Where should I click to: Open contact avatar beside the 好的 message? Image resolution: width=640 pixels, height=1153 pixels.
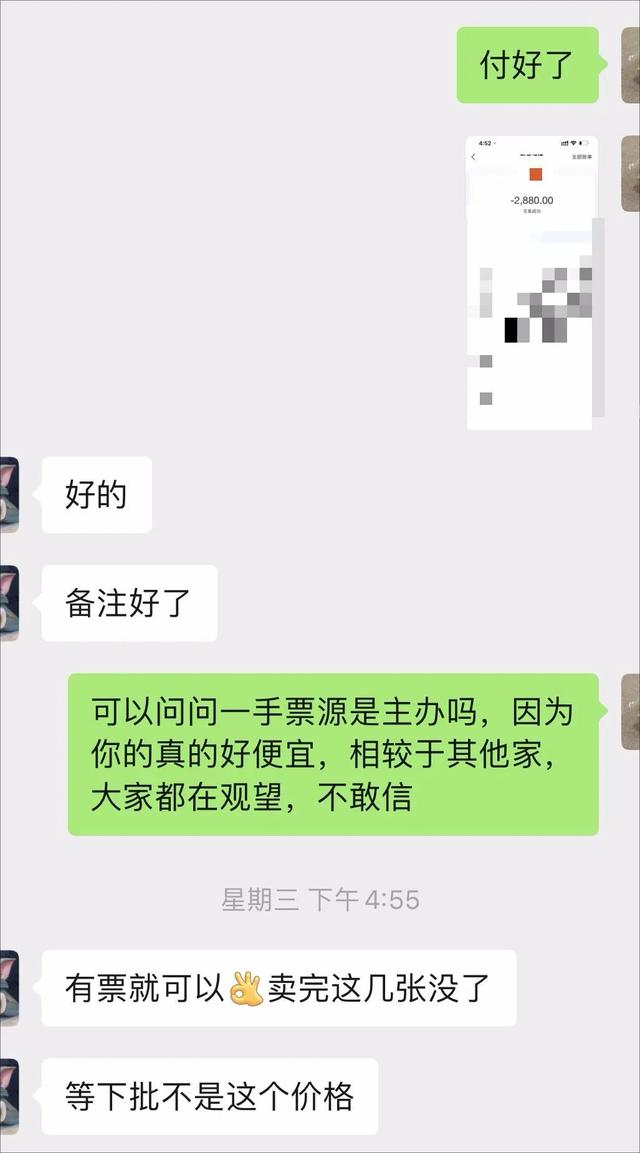pos(9,495)
